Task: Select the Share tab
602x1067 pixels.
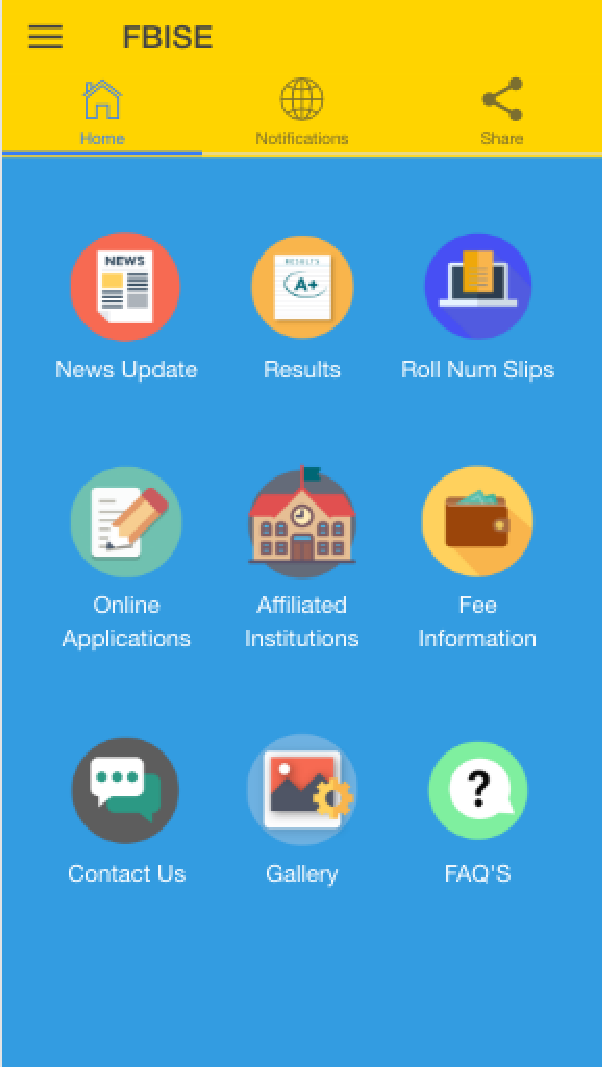Action: 502,112
